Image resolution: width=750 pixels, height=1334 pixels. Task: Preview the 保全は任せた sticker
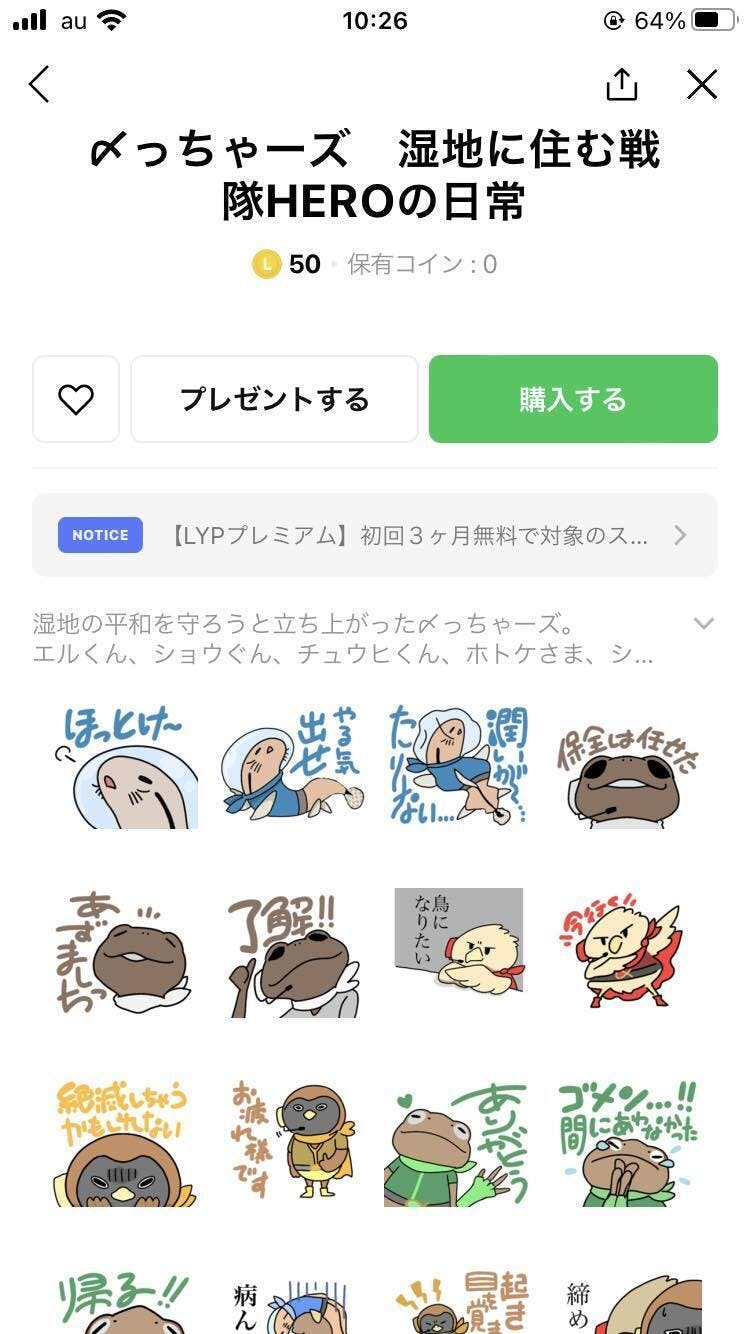[625, 767]
